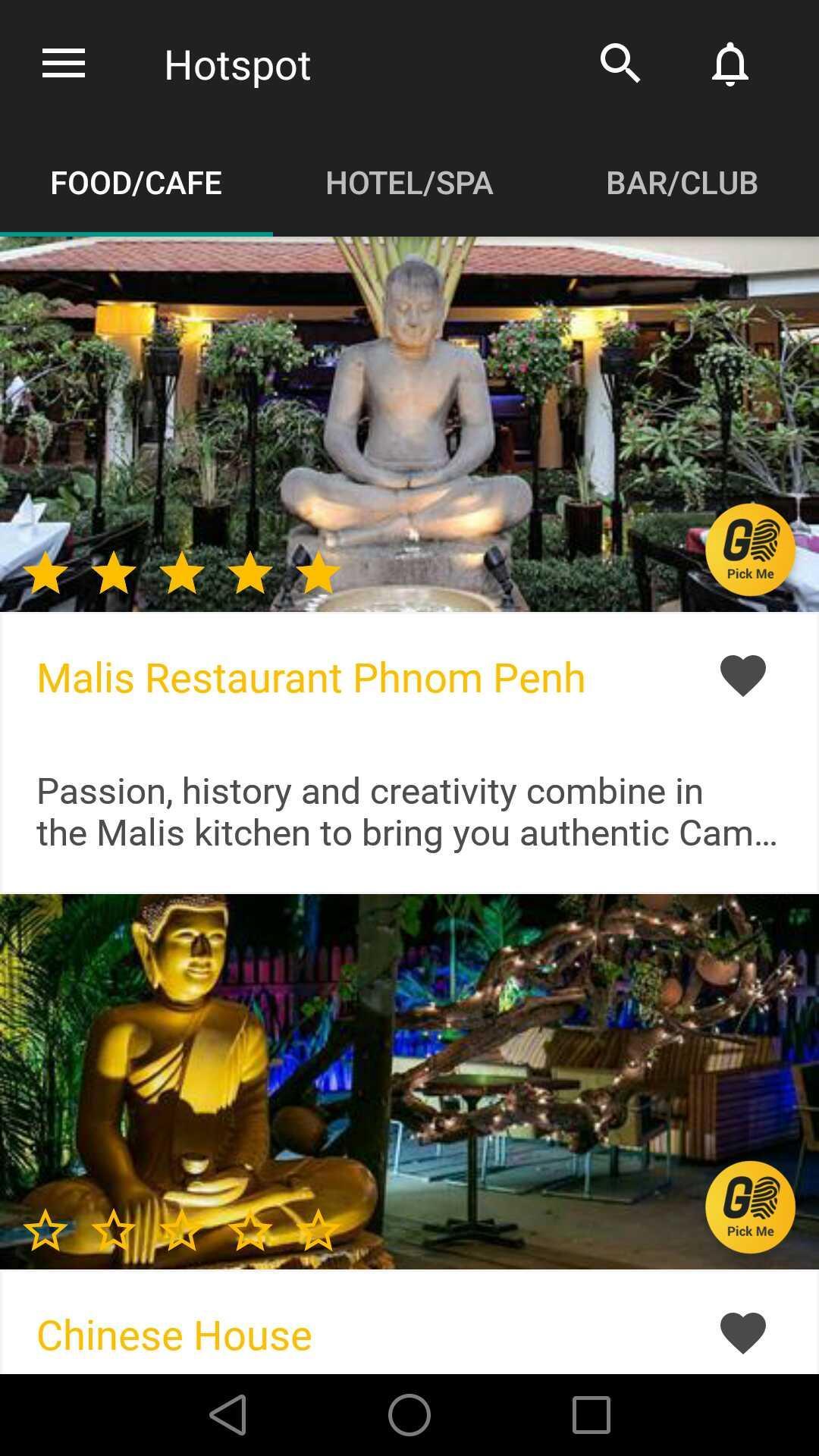Select the FOOD/CAFE tab

(x=136, y=183)
